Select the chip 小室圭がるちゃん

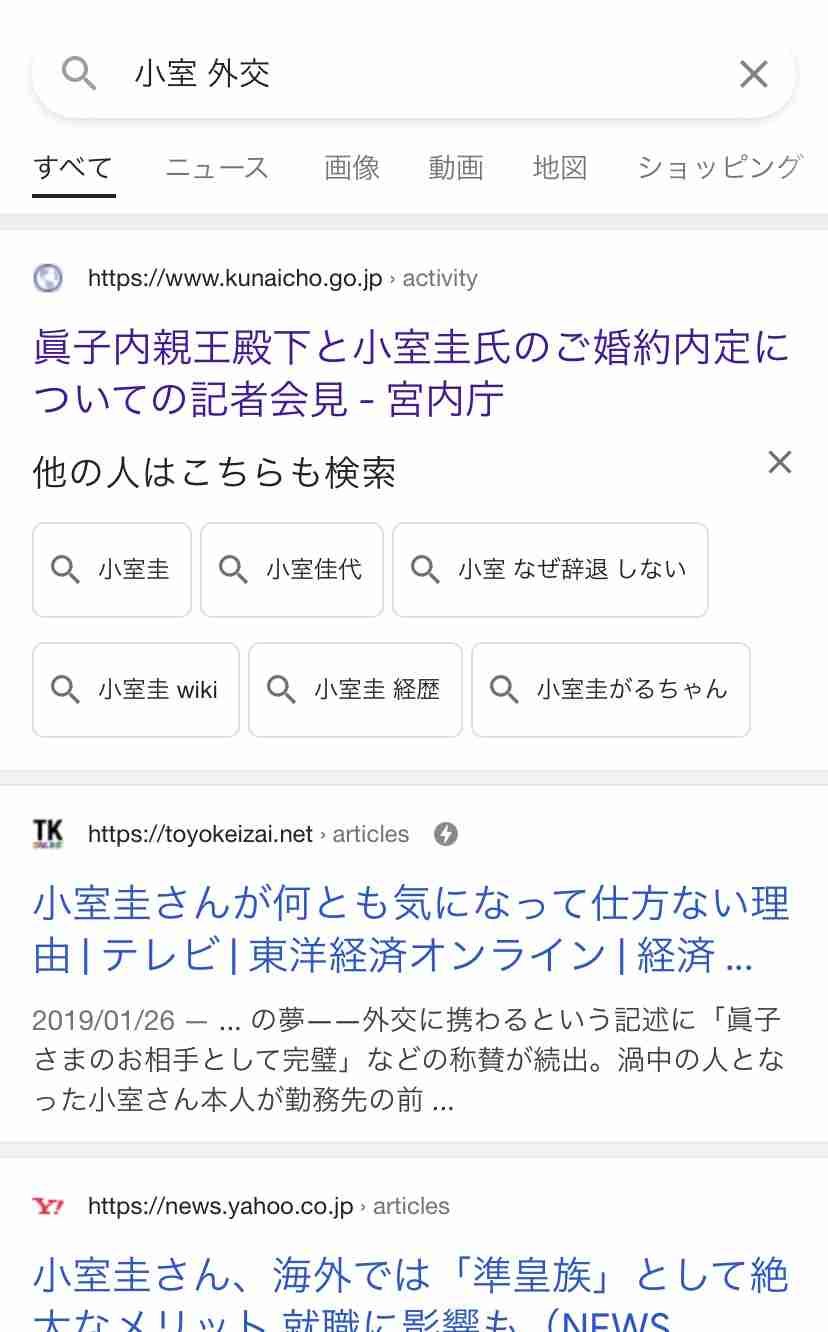click(611, 690)
